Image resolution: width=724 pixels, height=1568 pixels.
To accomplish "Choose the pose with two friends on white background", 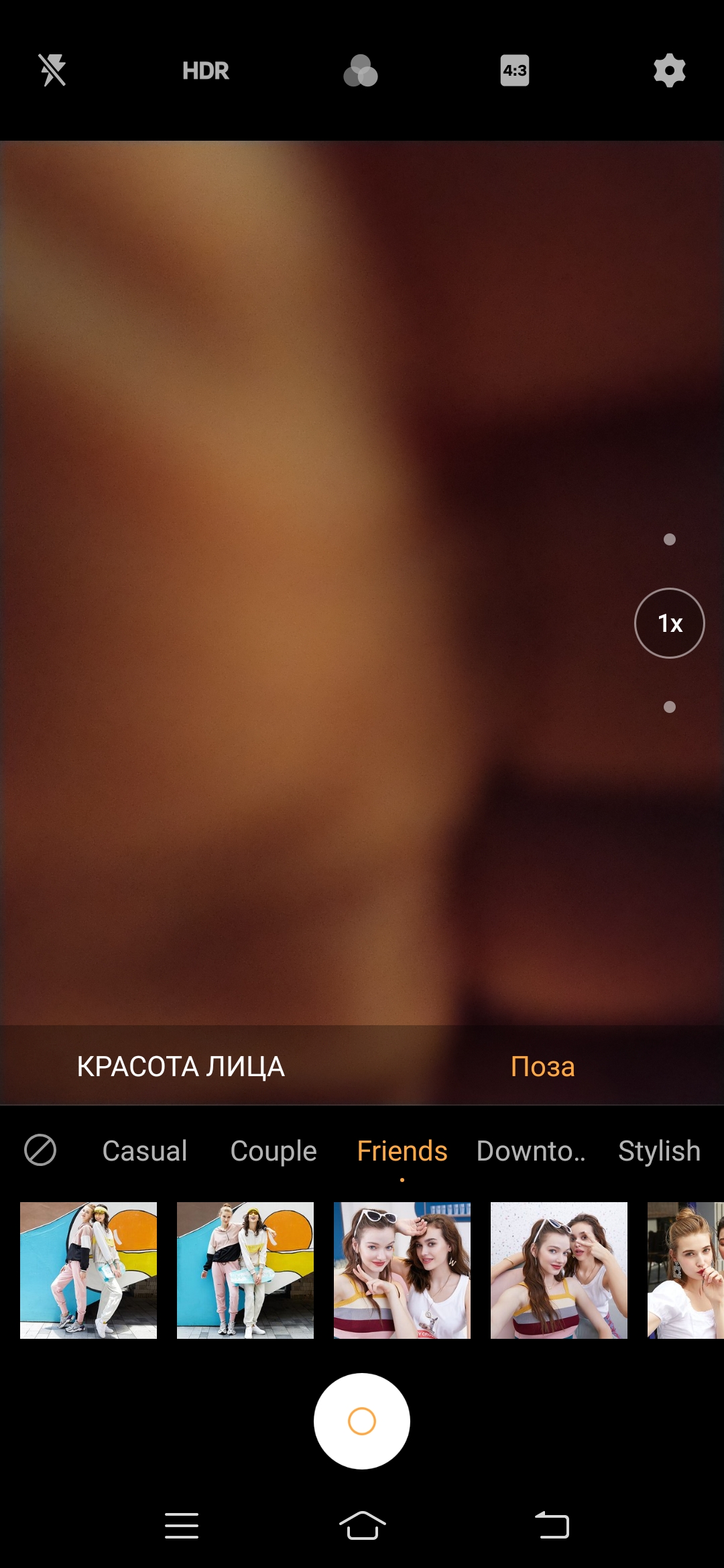I will [x=559, y=1270].
